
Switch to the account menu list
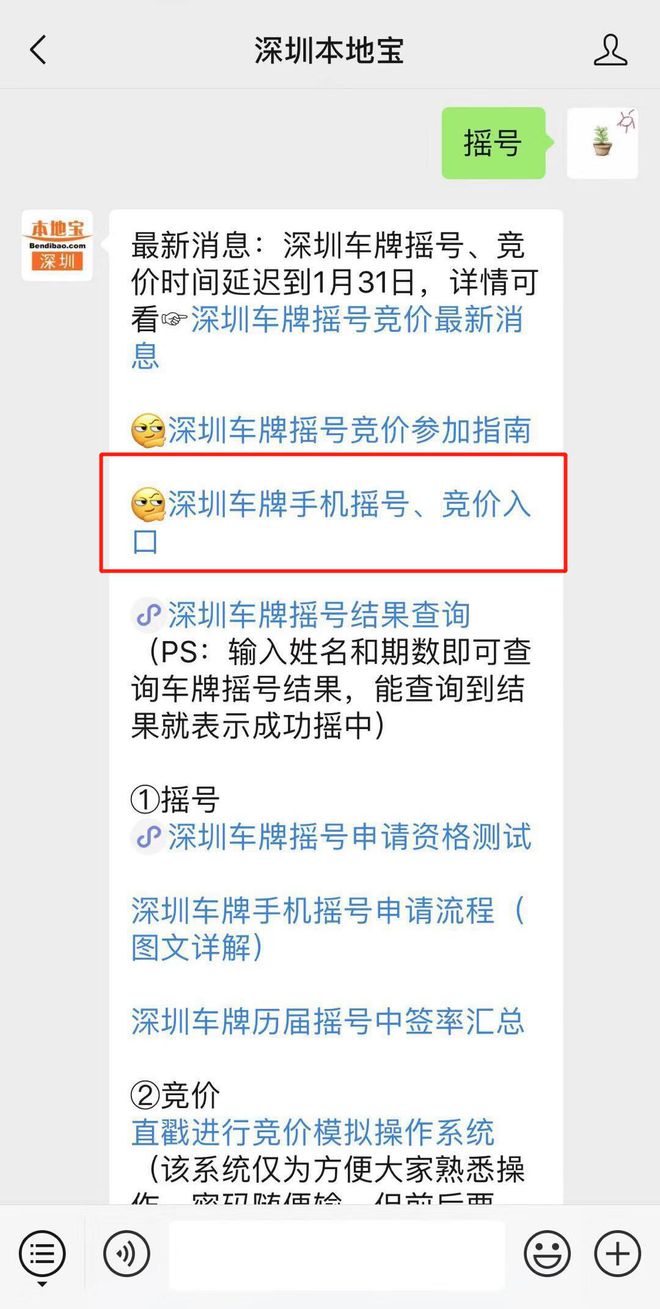[42, 1254]
